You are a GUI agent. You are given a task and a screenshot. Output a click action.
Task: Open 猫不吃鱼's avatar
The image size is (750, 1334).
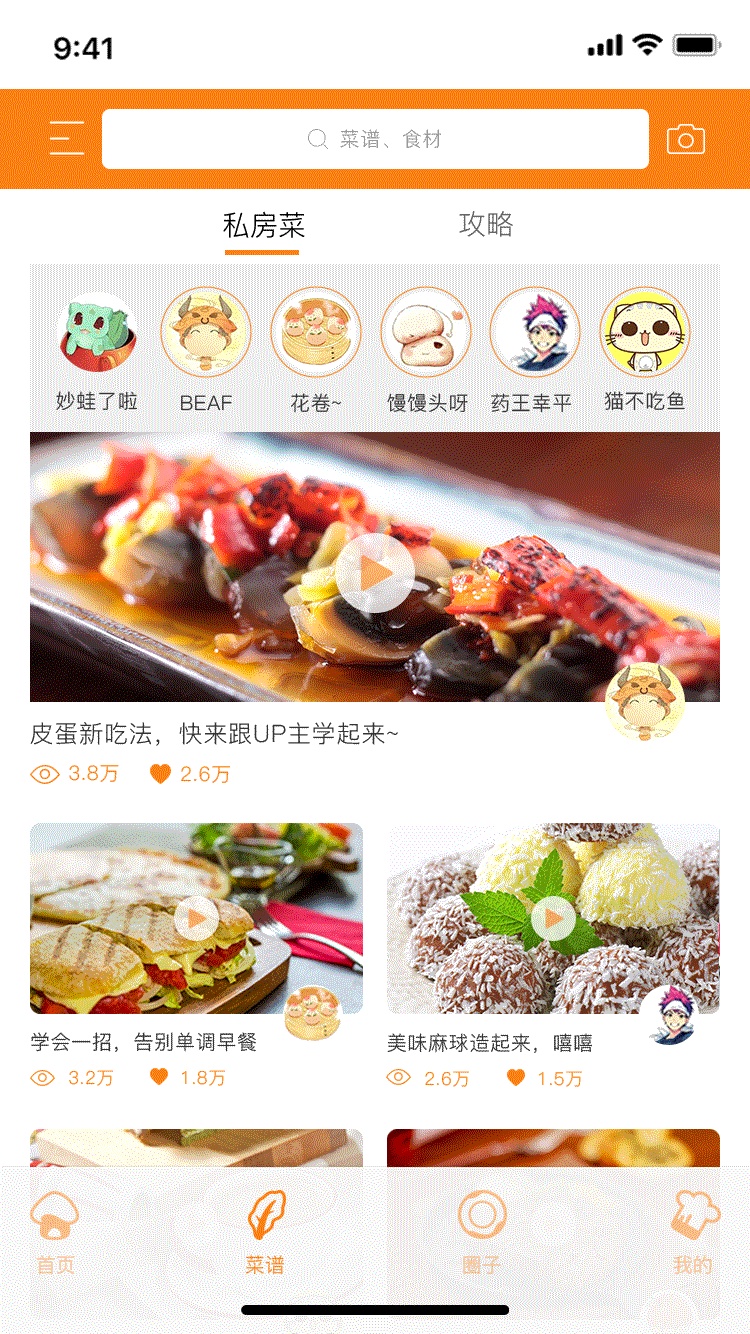(x=645, y=333)
